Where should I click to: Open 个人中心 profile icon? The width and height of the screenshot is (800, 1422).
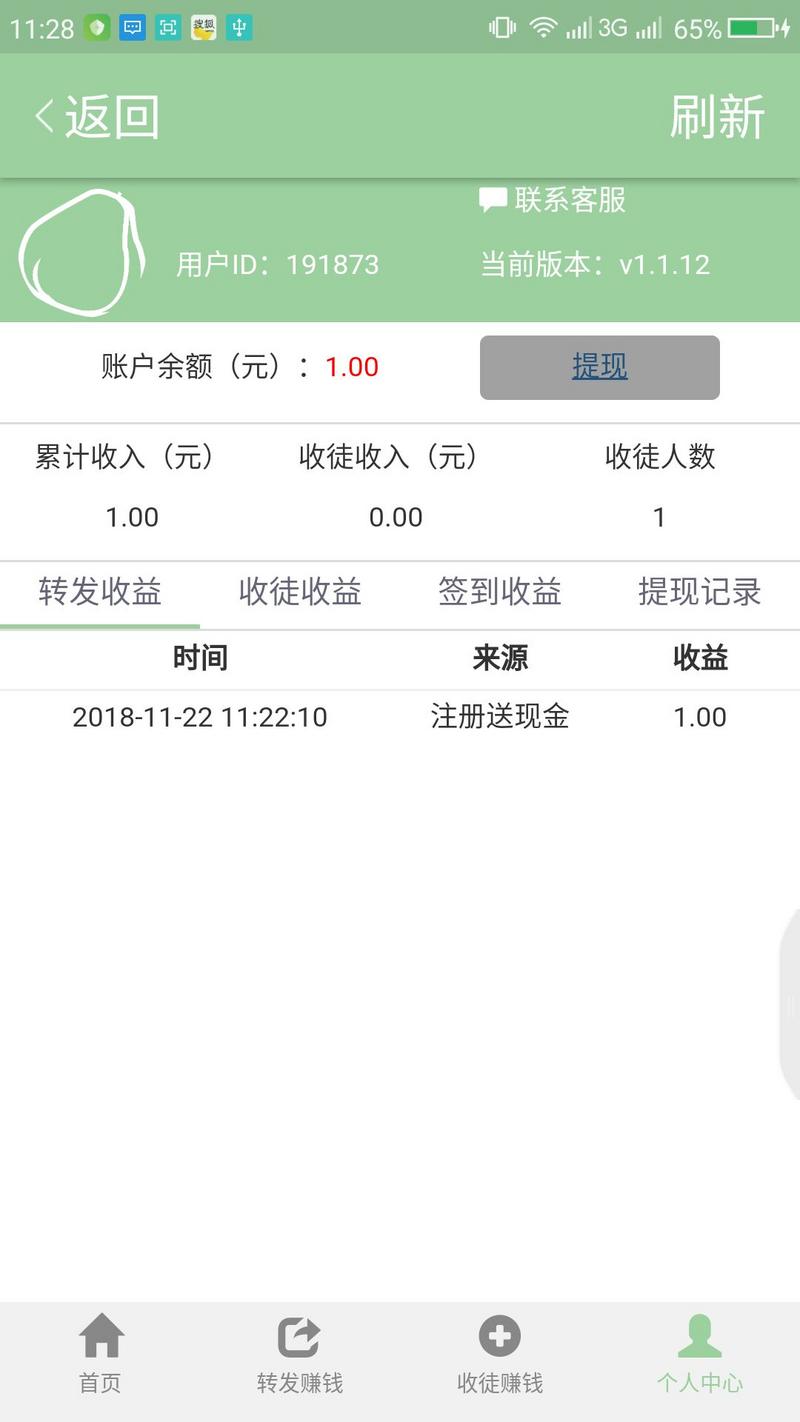(700, 1336)
